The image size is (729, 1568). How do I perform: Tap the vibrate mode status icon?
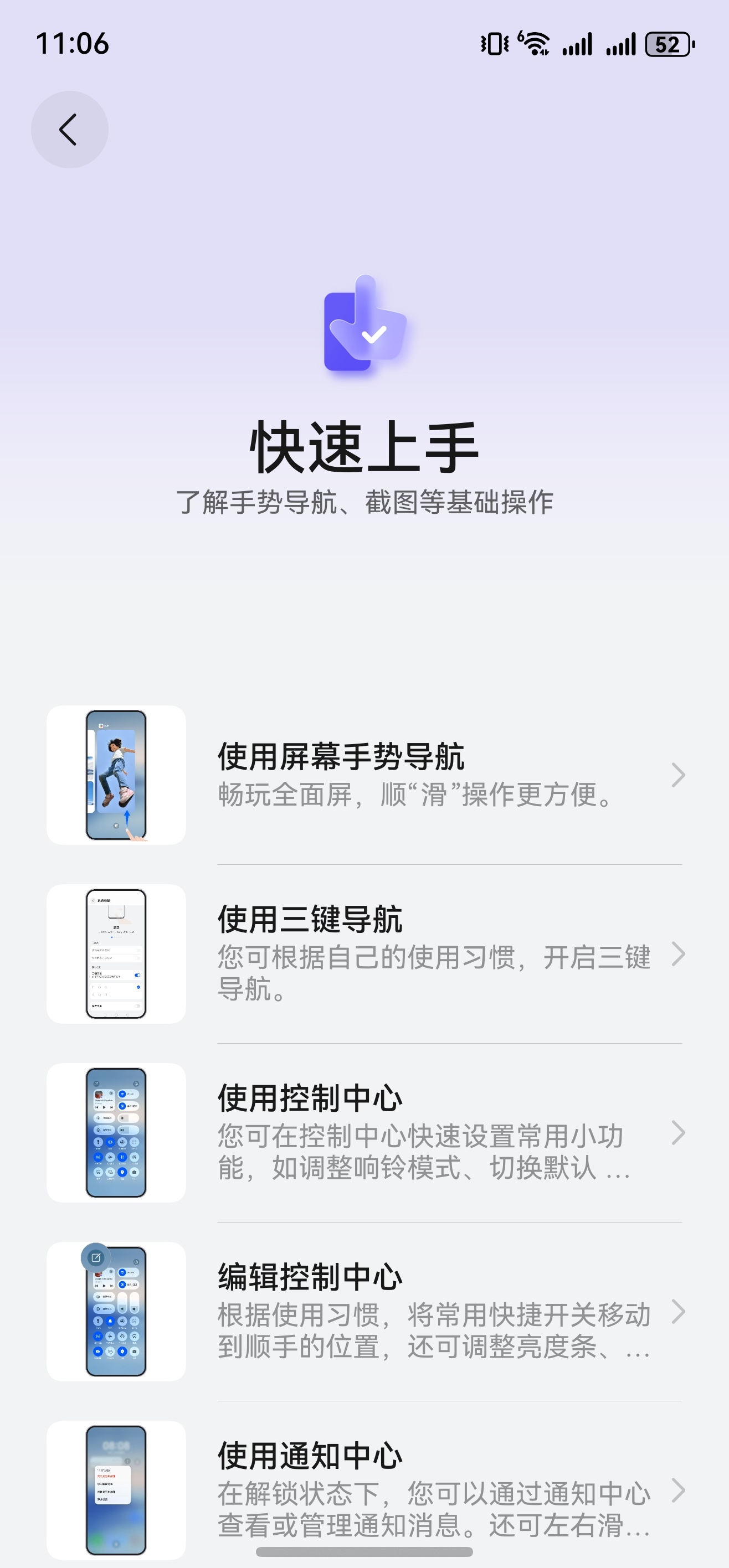pos(495,43)
